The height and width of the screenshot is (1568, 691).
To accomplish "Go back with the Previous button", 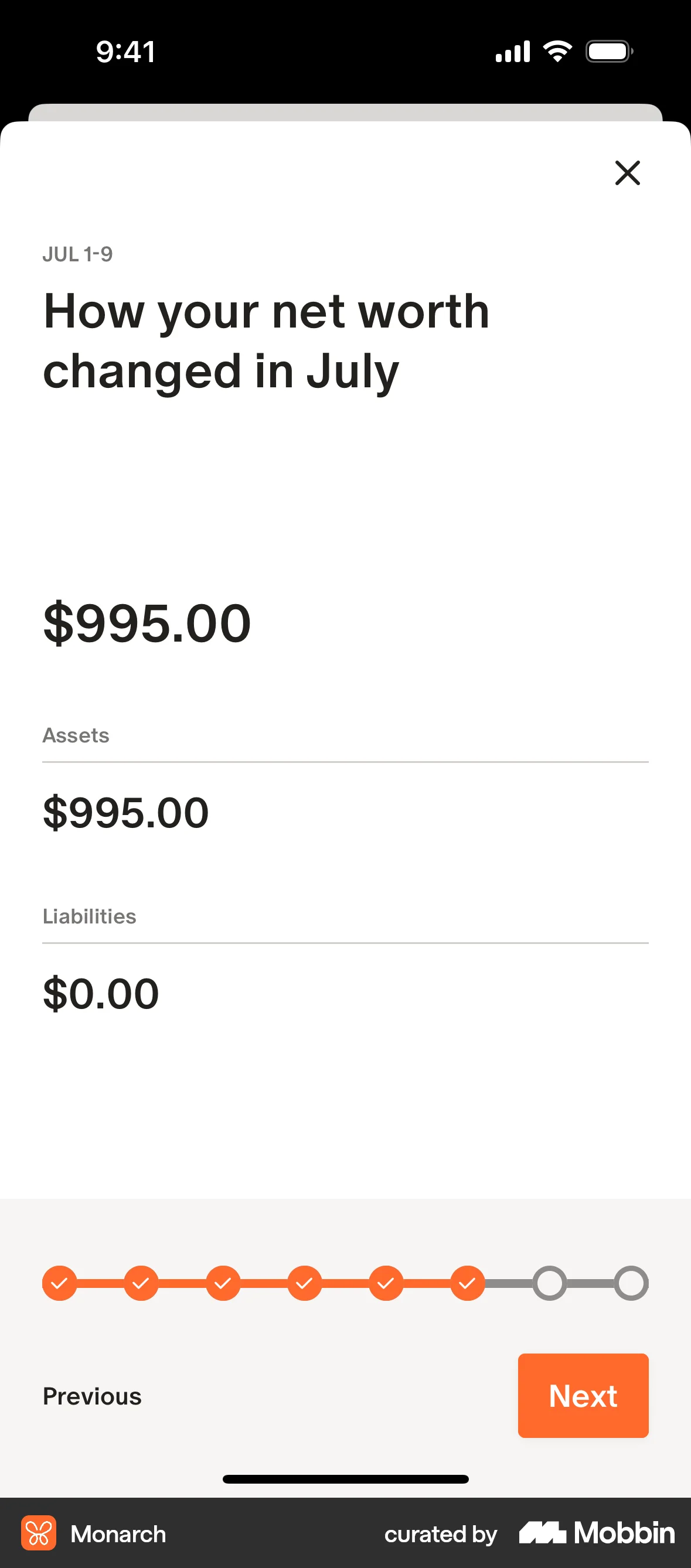I will pos(92,1396).
